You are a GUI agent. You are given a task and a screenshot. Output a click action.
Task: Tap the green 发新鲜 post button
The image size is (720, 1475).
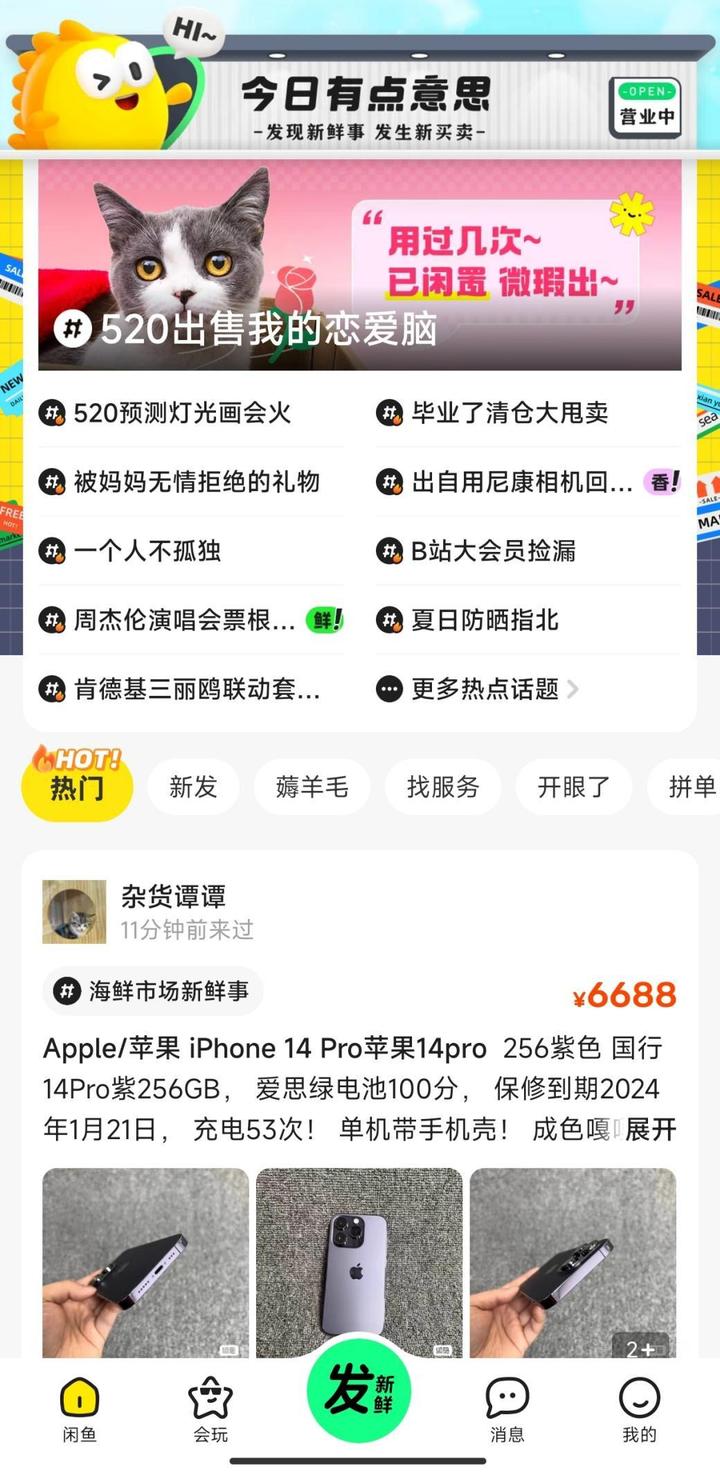pyautogui.click(x=359, y=1393)
